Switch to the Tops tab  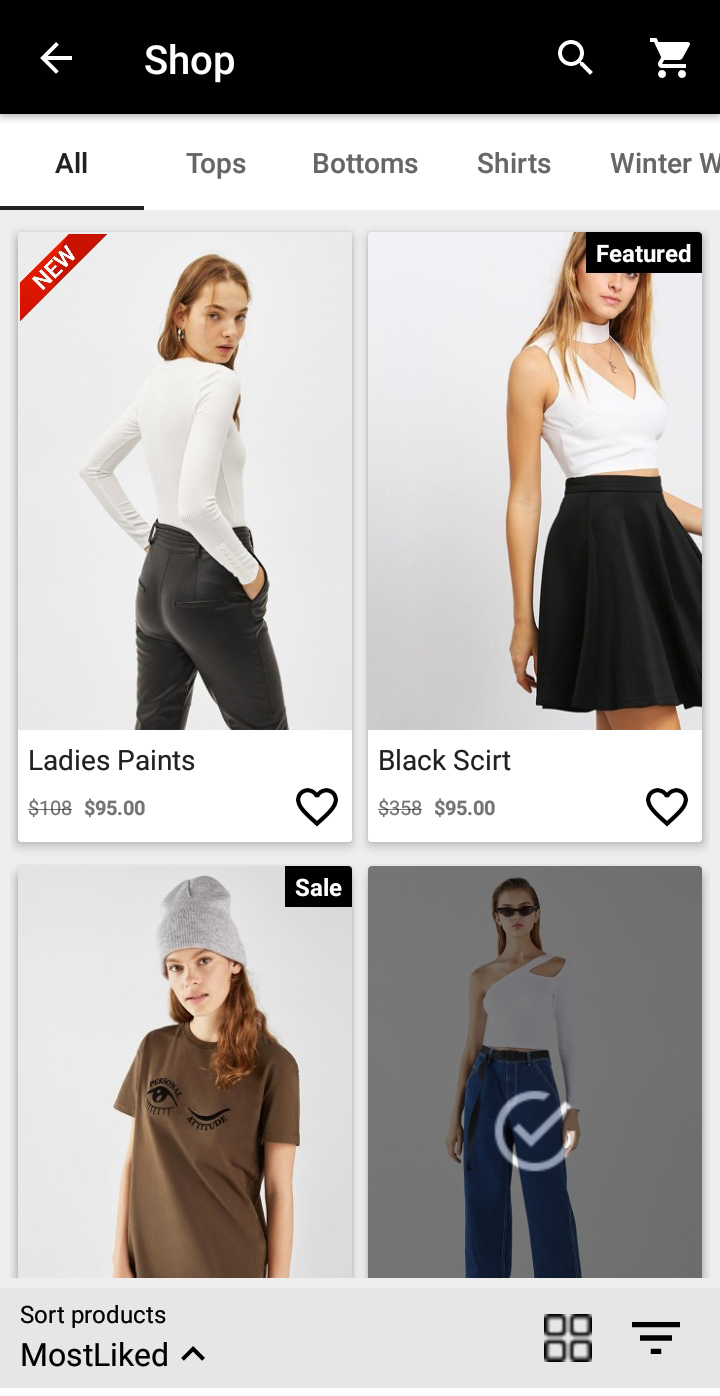[x=216, y=163]
